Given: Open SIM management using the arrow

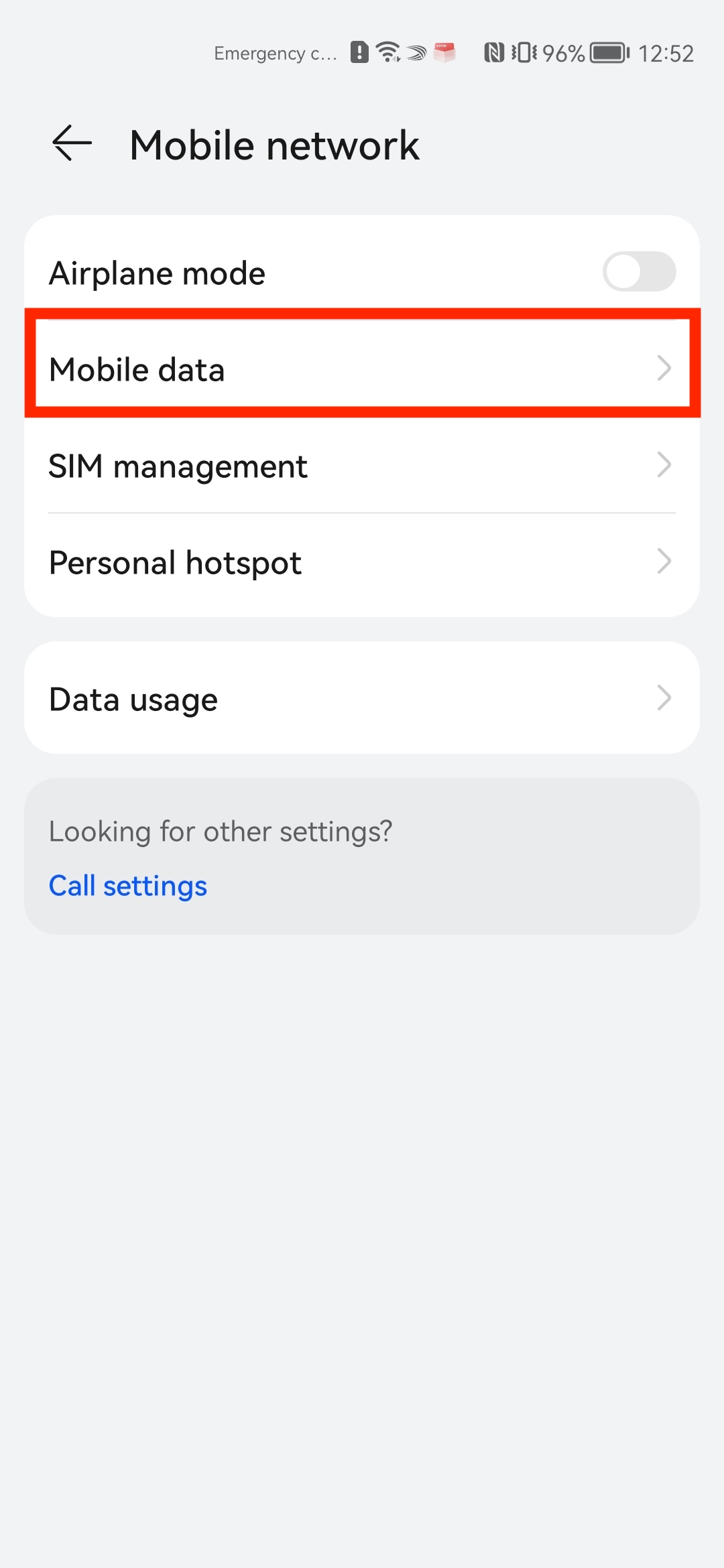Looking at the screenshot, I should point(664,464).
